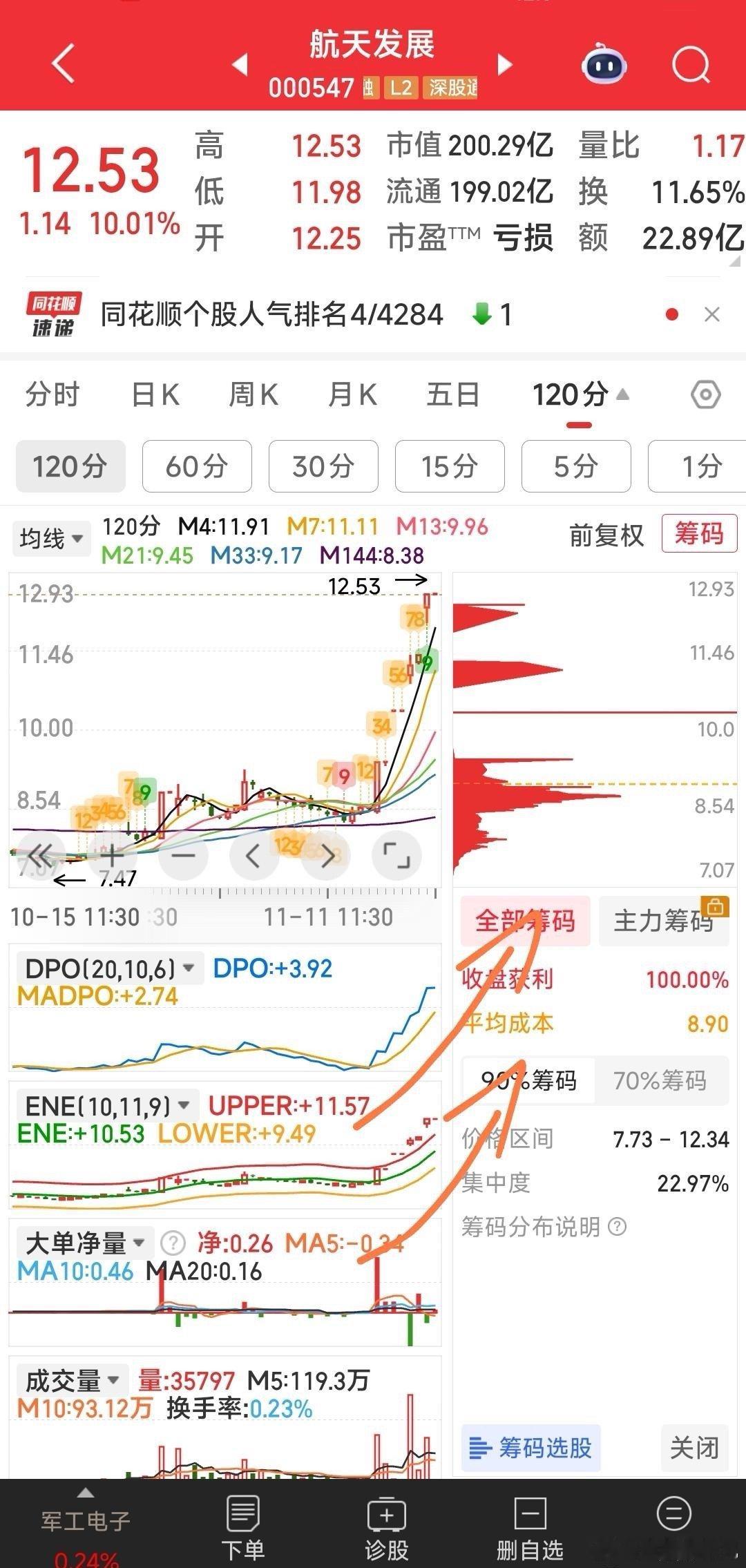Image resolution: width=746 pixels, height=1568 pixels.
Task: Dismiss the 同花顺速递 banner
Action: point(712,315)
